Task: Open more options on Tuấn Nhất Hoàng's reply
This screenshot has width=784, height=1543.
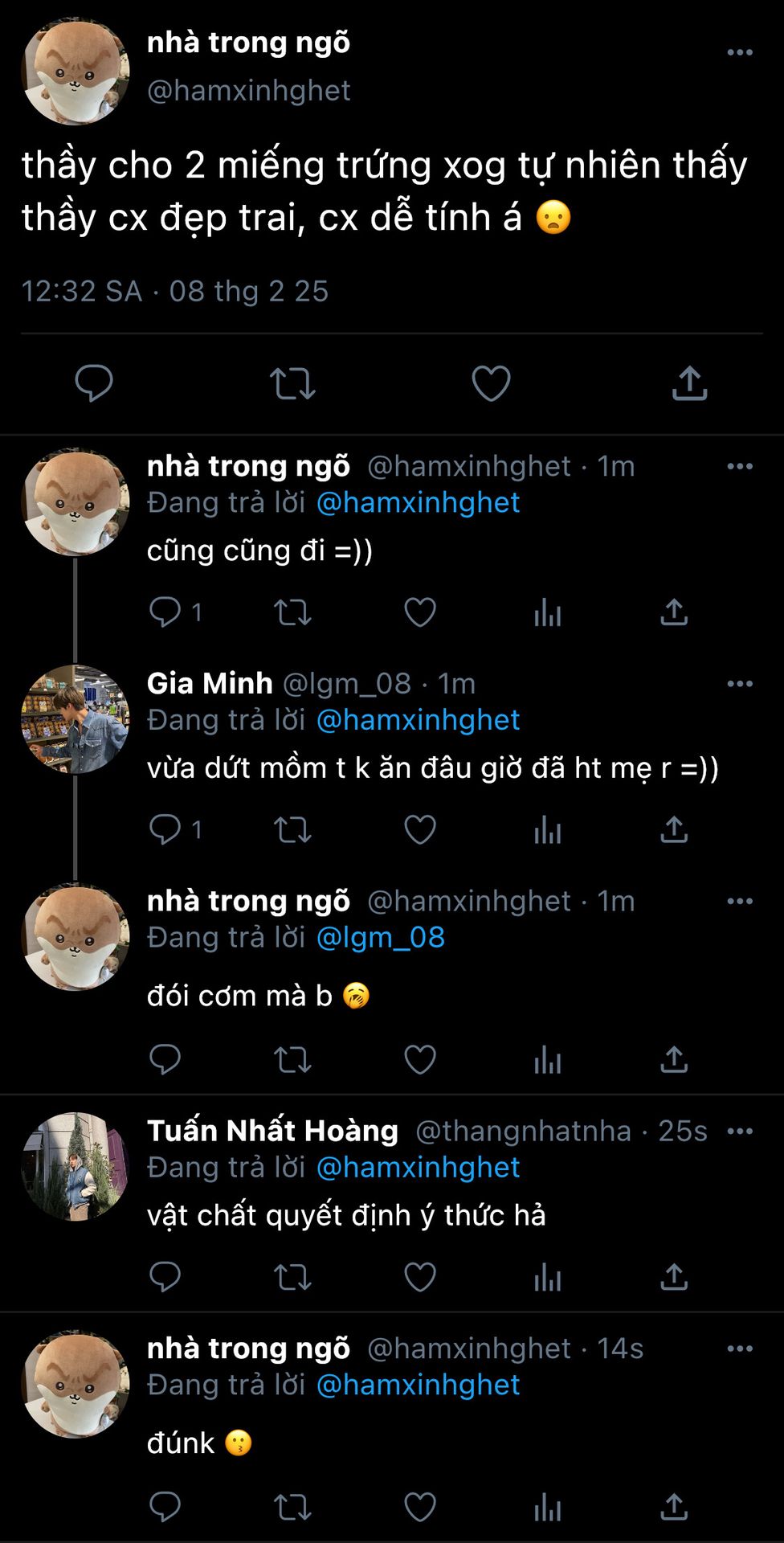Action: [x=739, y=1131]
